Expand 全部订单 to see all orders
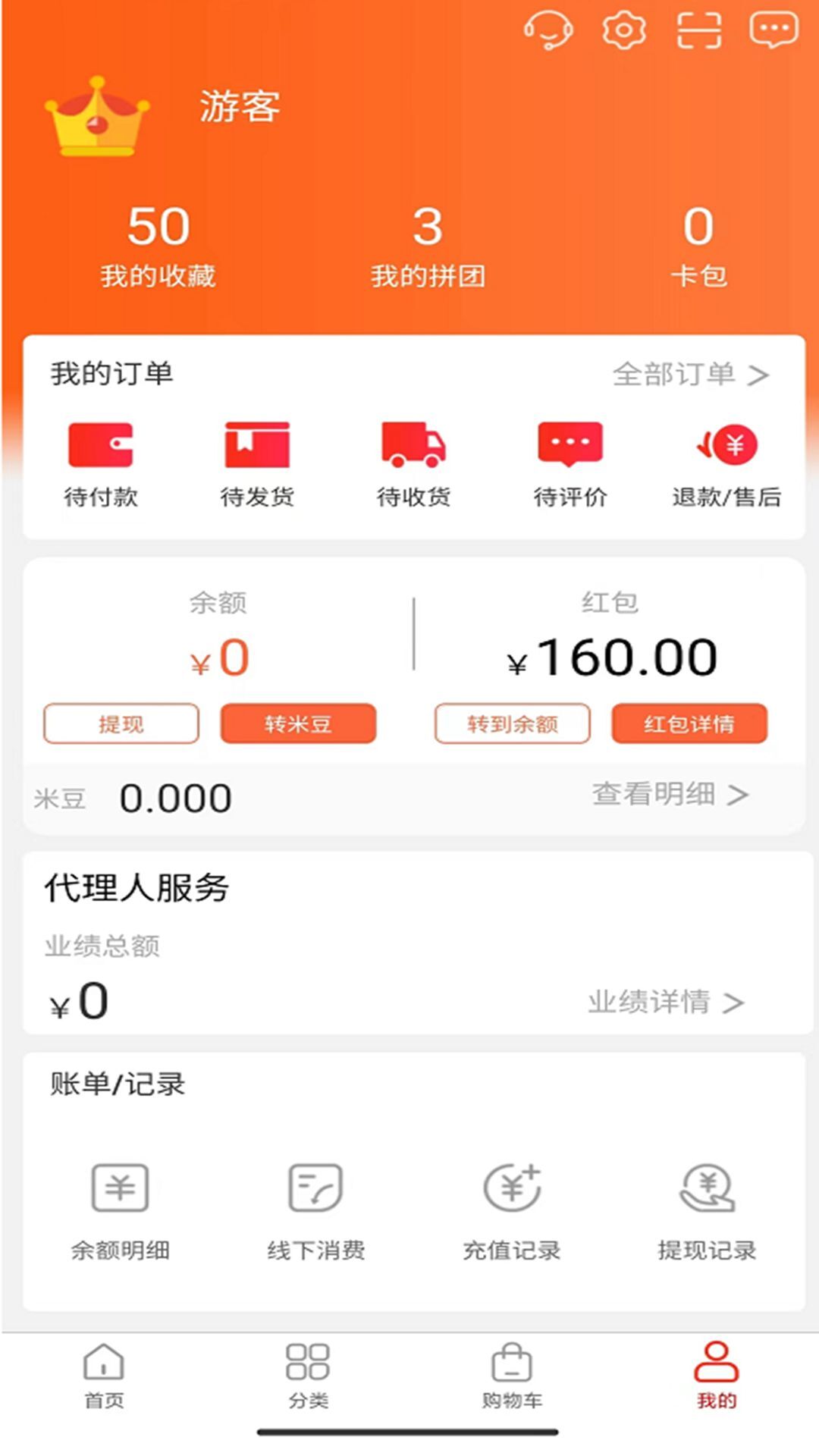 coord(689,375)
